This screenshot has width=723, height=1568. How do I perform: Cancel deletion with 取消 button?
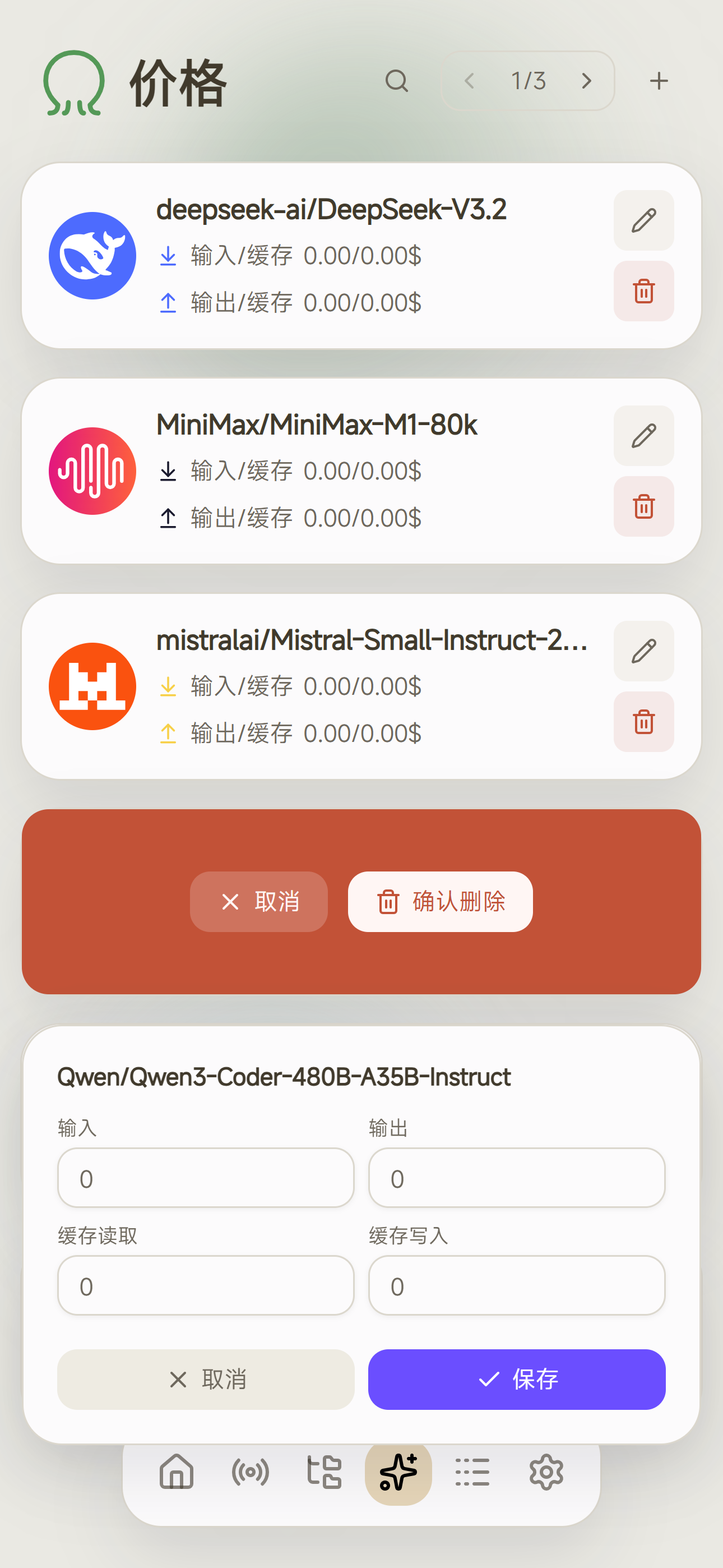(258, 901)
